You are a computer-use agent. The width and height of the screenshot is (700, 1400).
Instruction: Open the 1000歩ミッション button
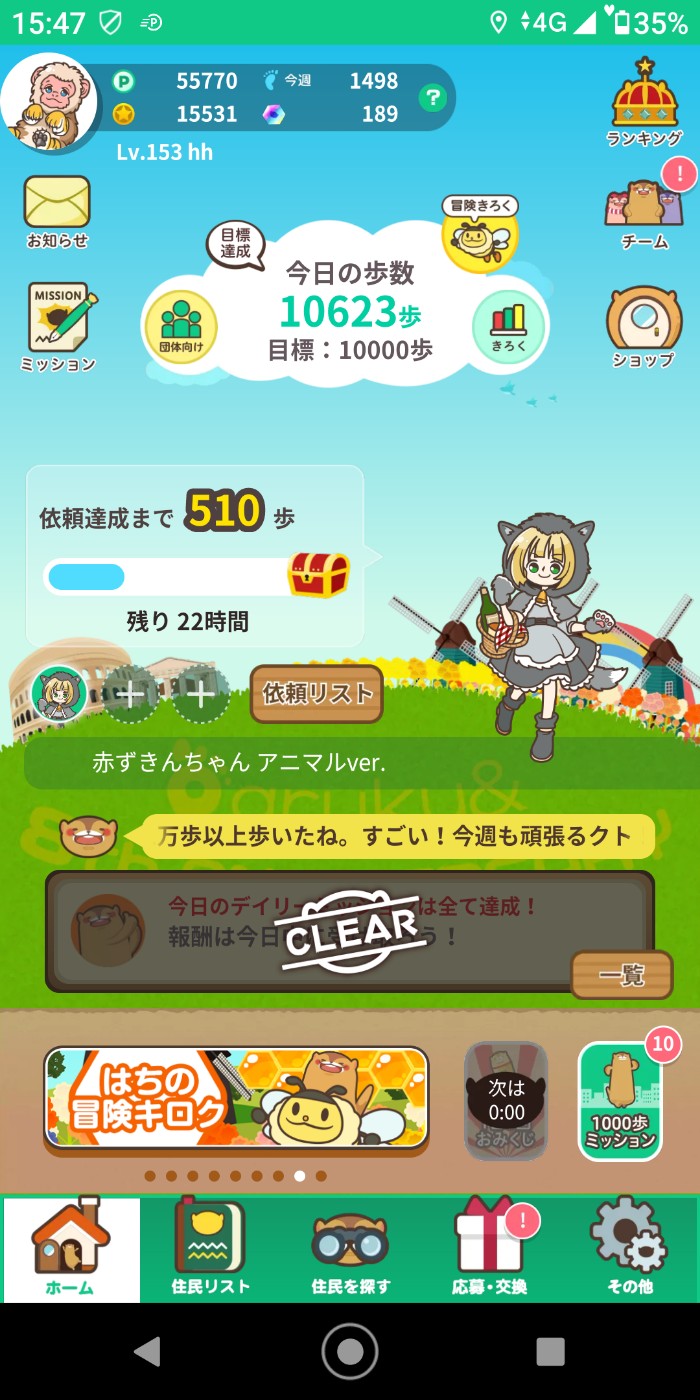(620, 1101)
